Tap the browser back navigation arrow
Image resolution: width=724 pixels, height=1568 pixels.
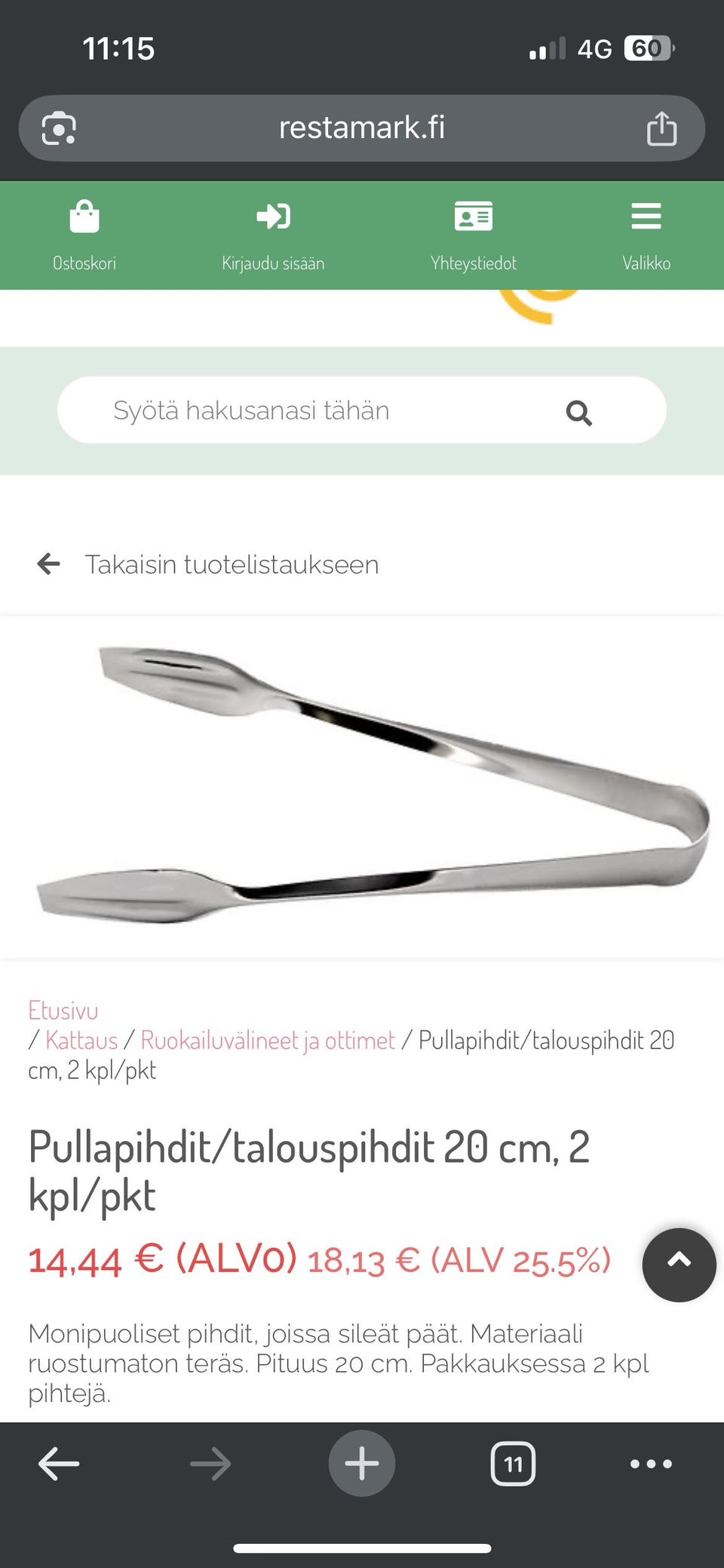58,1462
